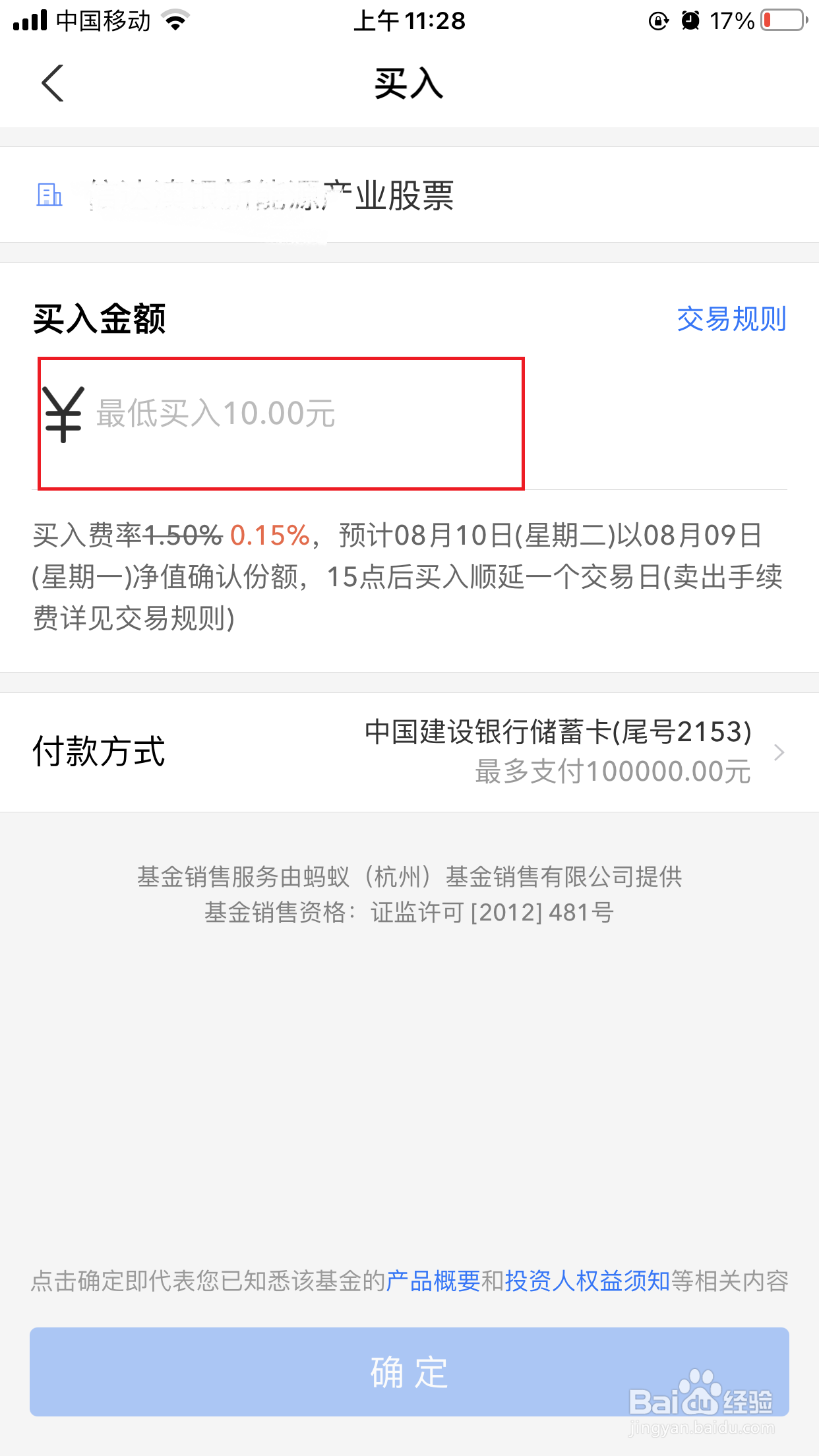
Task: Tap the 确定 confirm button
Action: click(x=409, y=1373)
